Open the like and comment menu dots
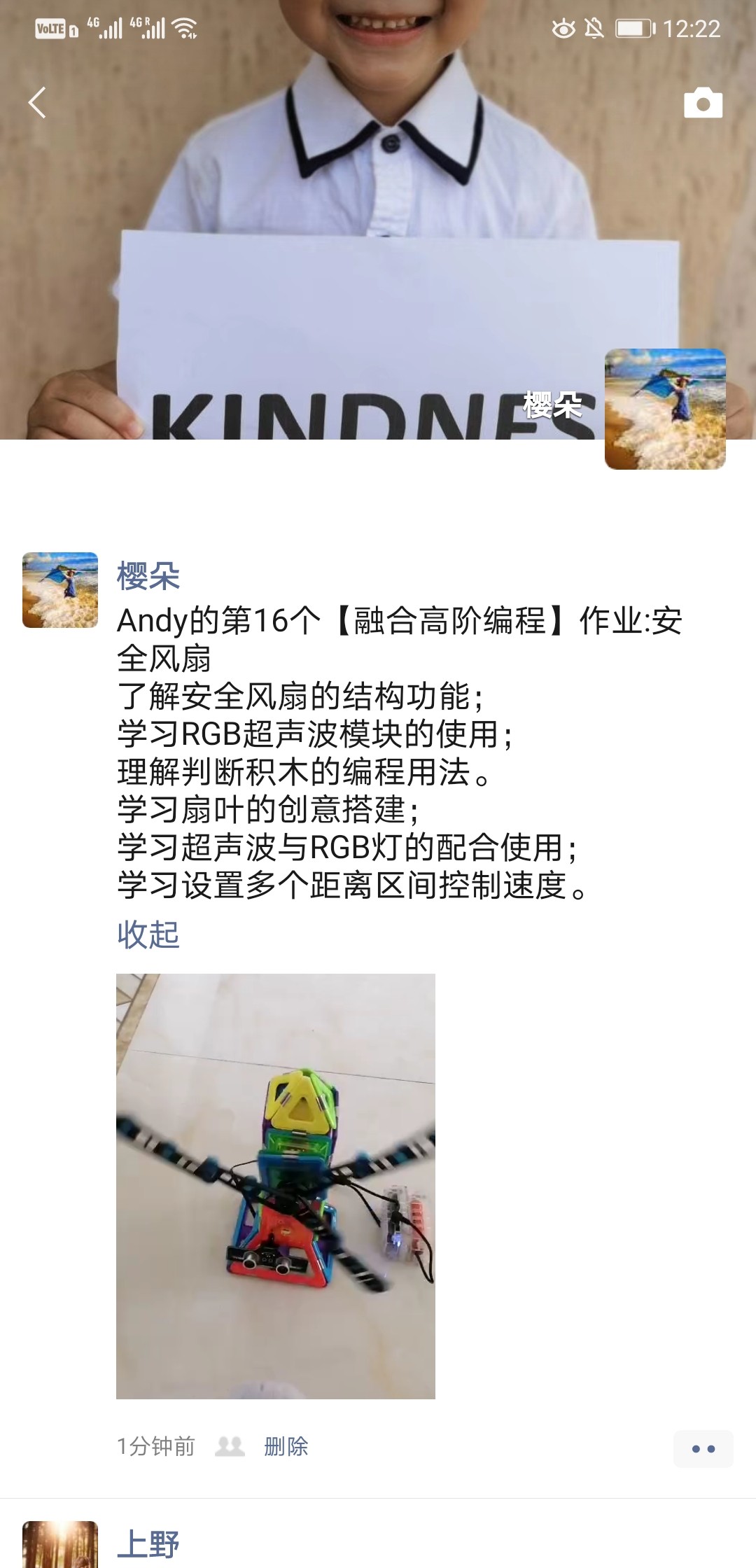Image resolution: width=756 pixels, height=1568 pixels. tap(703, 1448)
